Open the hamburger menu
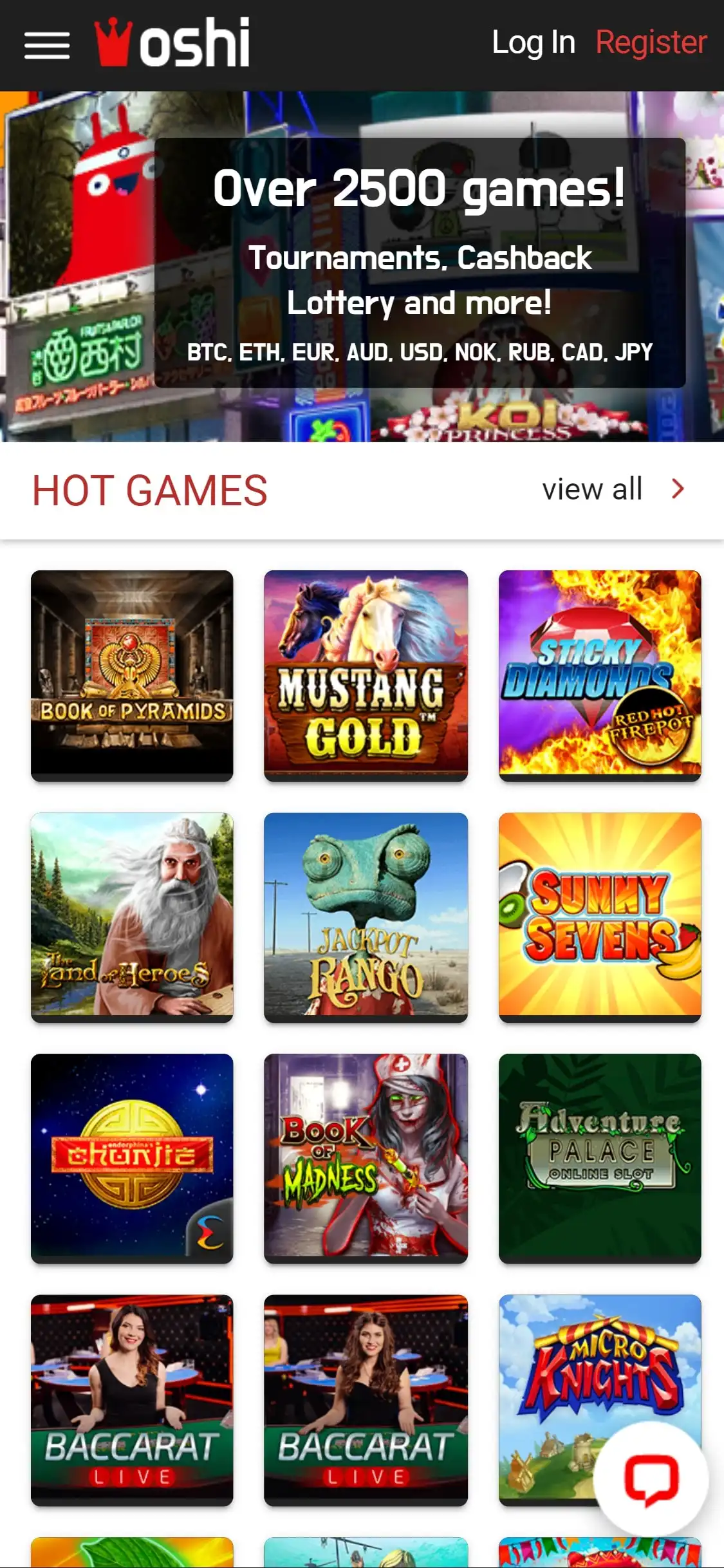The height and width of the screenshot is (1568, 724). 47,45
